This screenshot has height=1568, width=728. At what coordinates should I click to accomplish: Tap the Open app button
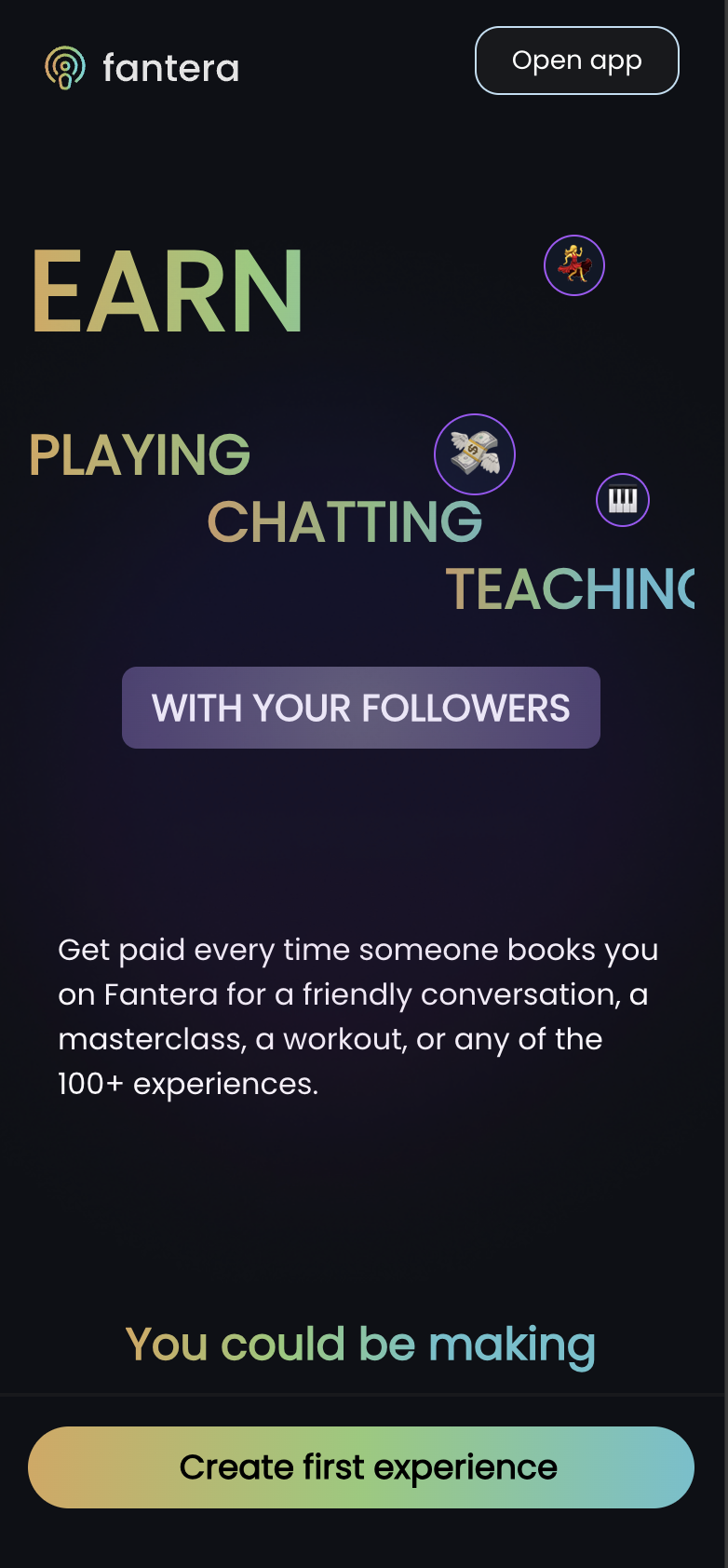pyautogui.click(x=576, y=61)
